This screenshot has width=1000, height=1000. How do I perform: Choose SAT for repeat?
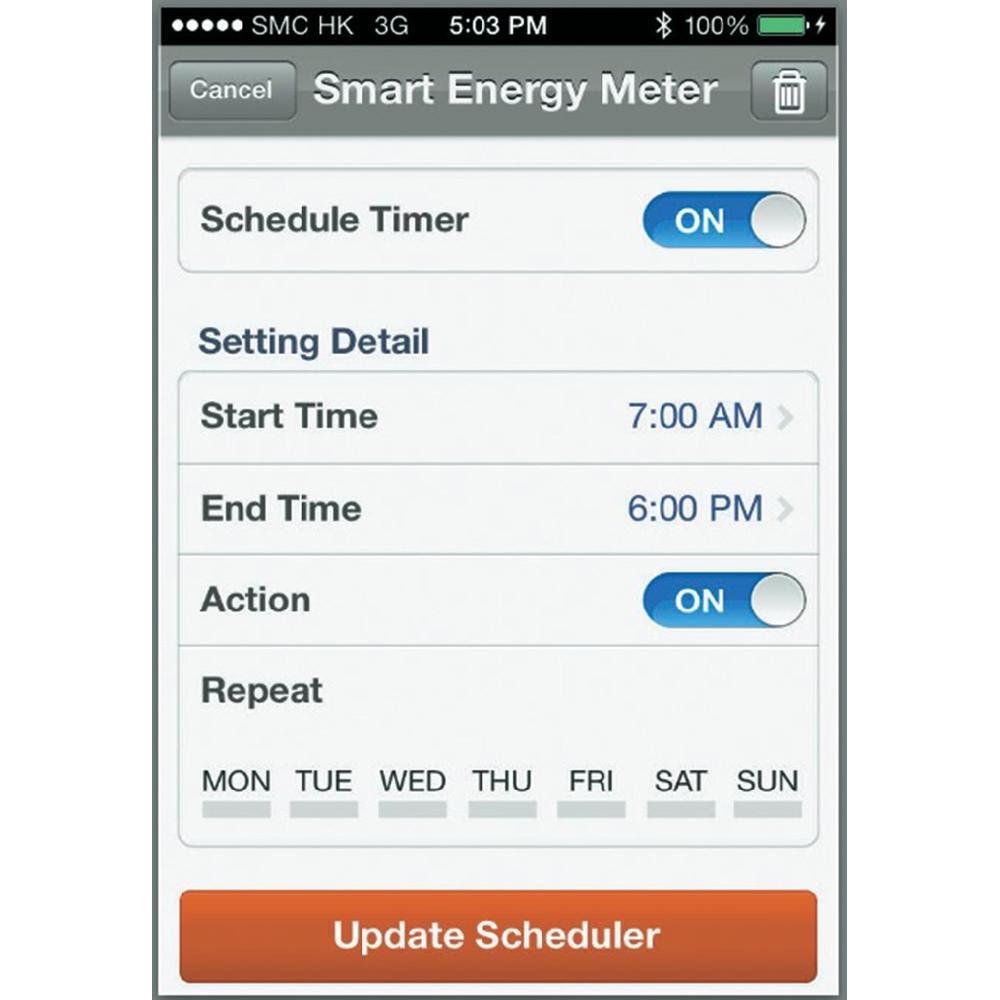point(680,793)
